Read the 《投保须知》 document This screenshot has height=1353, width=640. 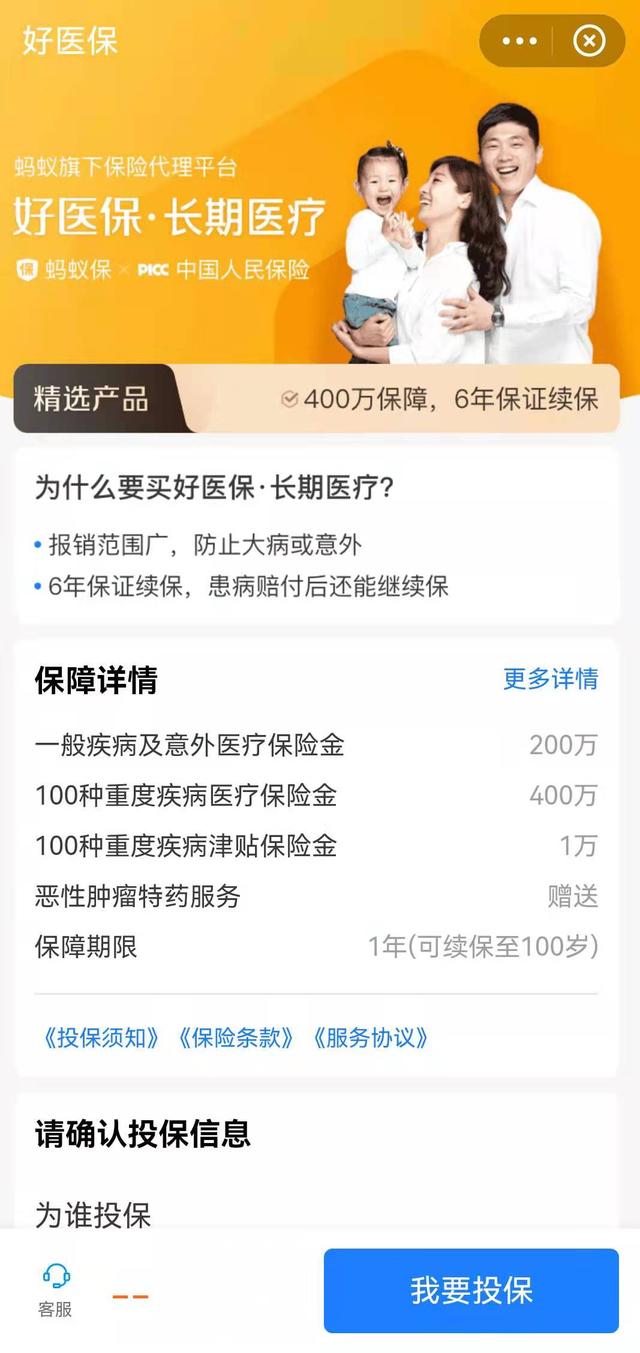(x=100, y=1037)
